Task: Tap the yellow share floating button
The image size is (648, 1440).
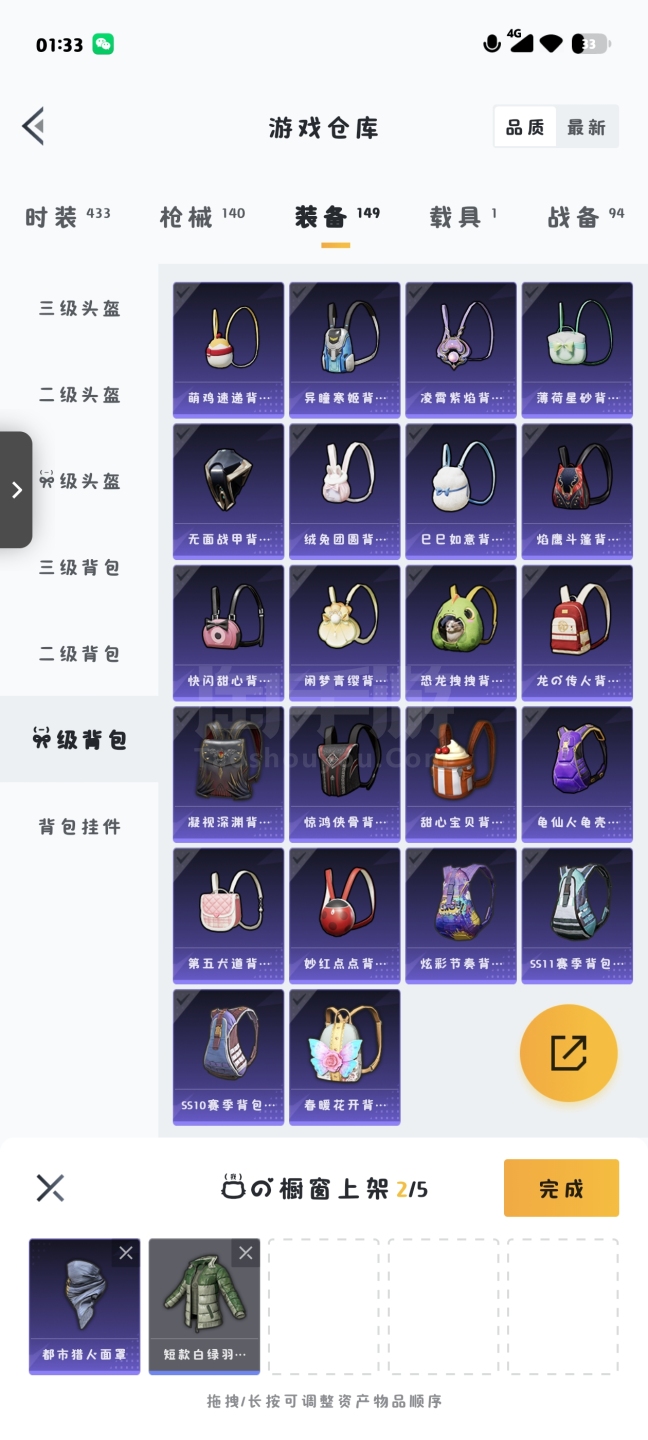Action: click(x=568, y=1052)
